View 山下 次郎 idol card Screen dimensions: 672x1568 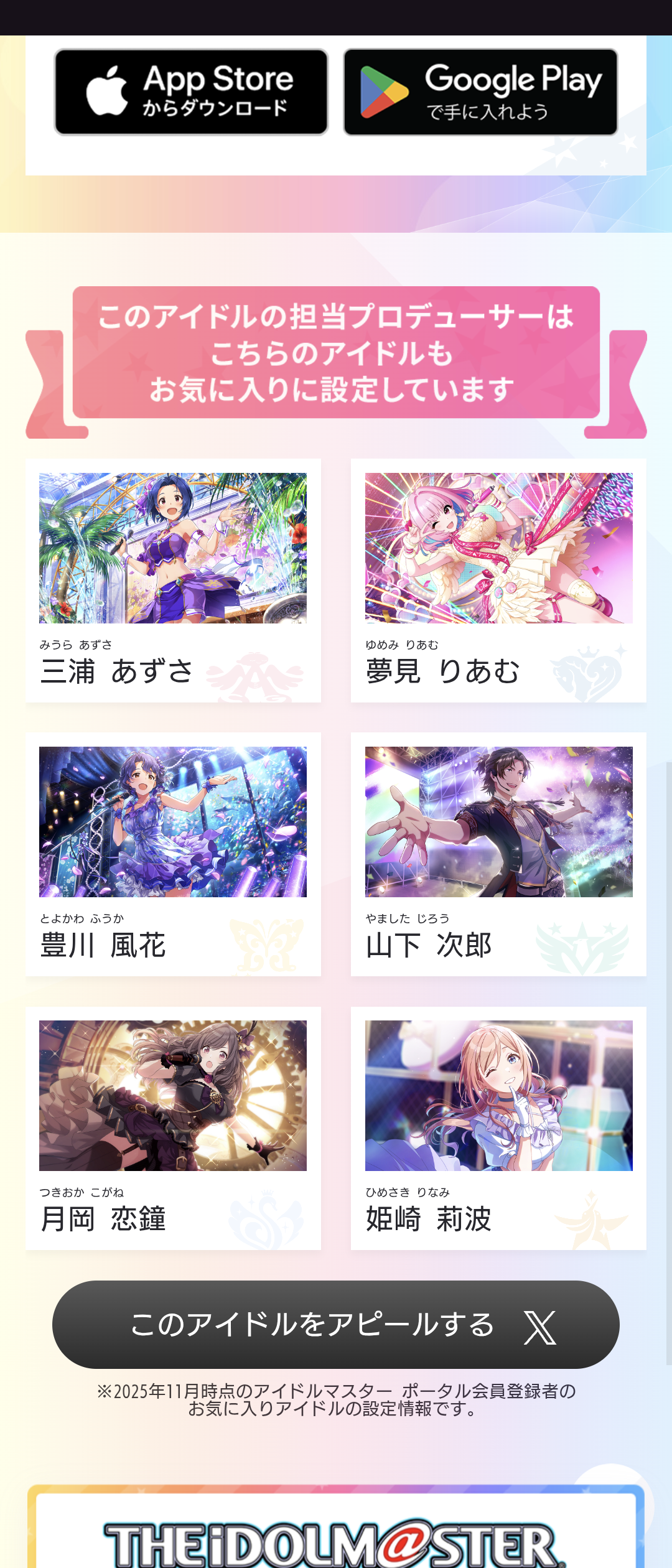tap(498, 854)
